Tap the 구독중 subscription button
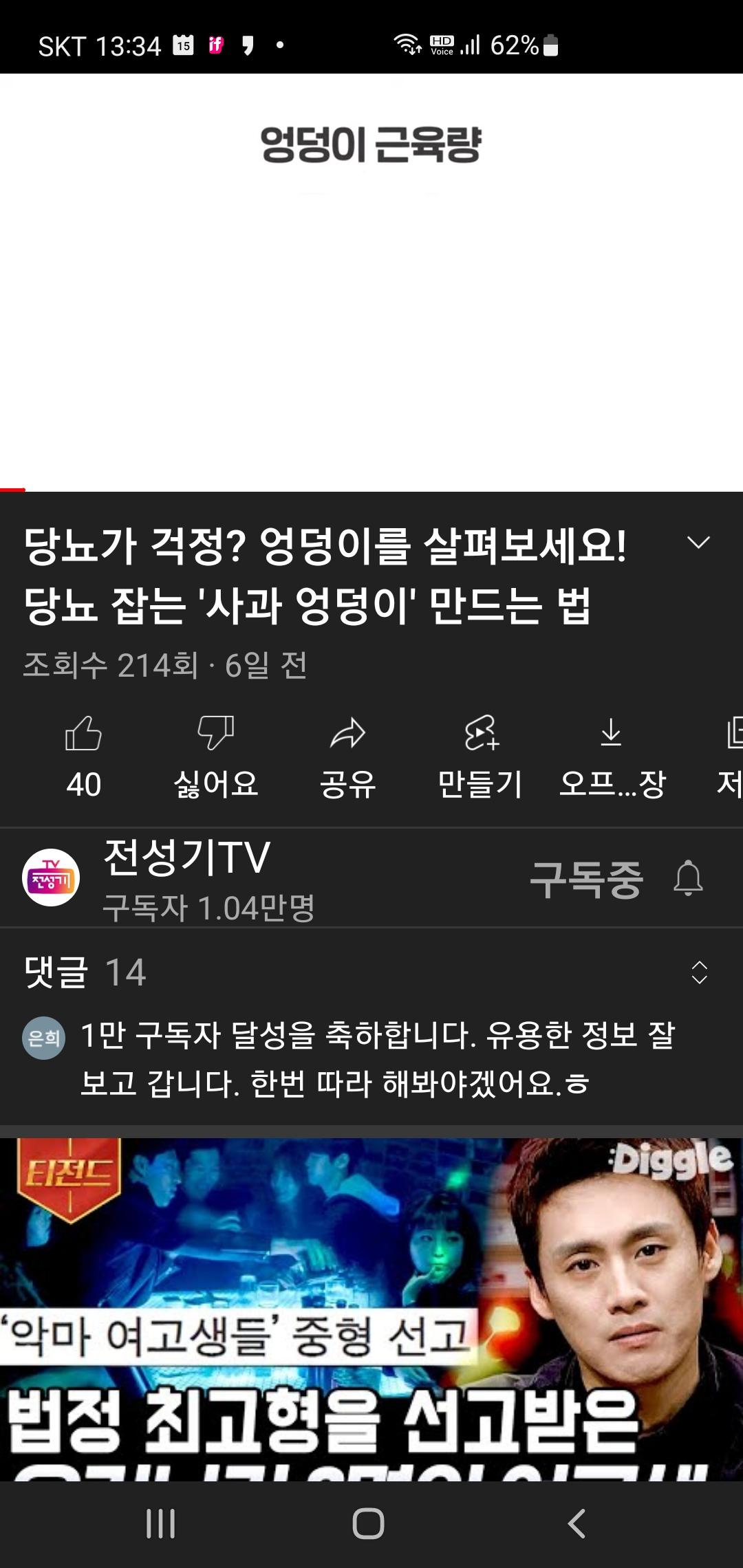 click(x=586, y=879)
